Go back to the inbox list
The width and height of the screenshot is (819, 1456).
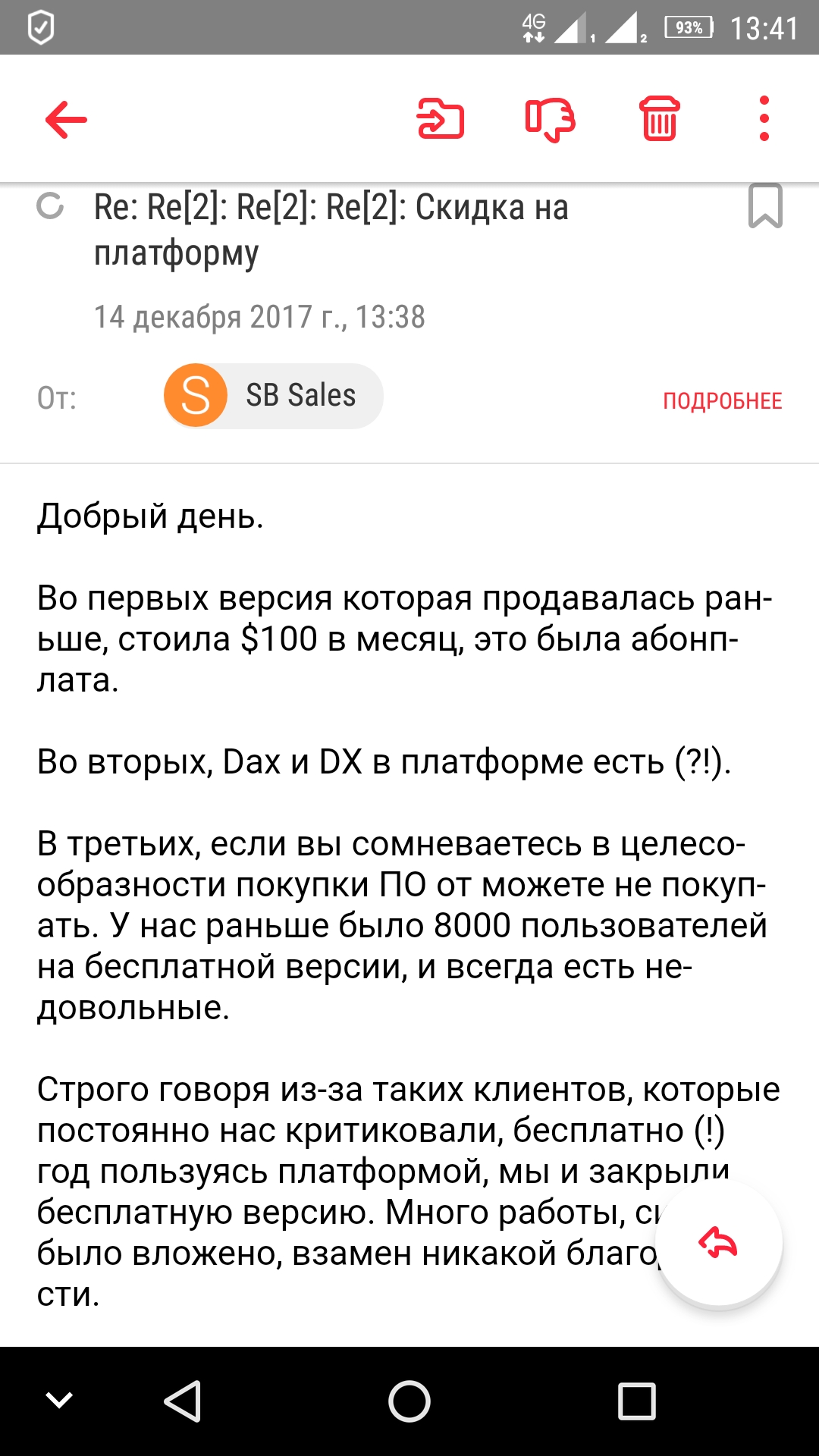tap(66, 119)
